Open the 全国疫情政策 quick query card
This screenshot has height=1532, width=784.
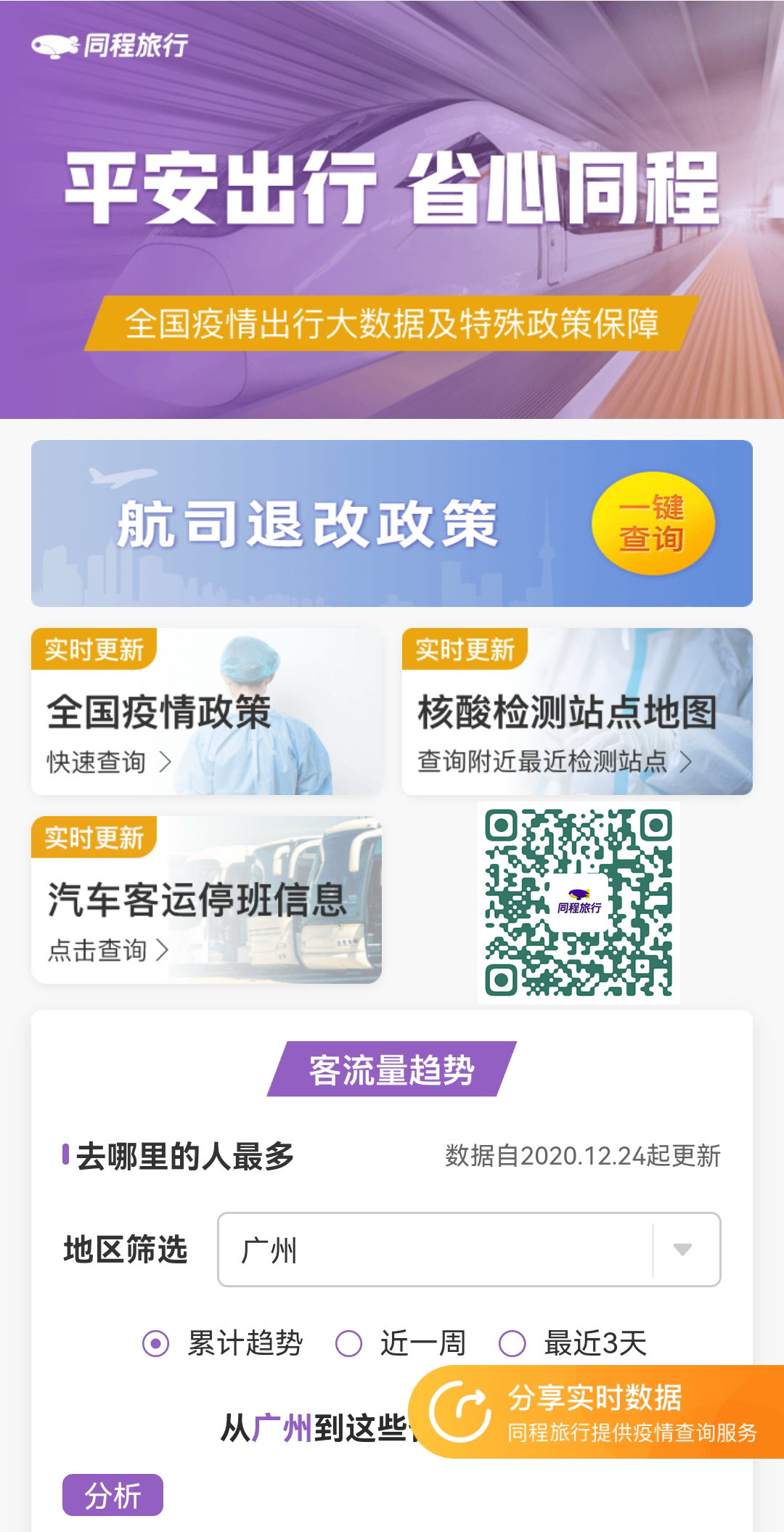point(206,712)
